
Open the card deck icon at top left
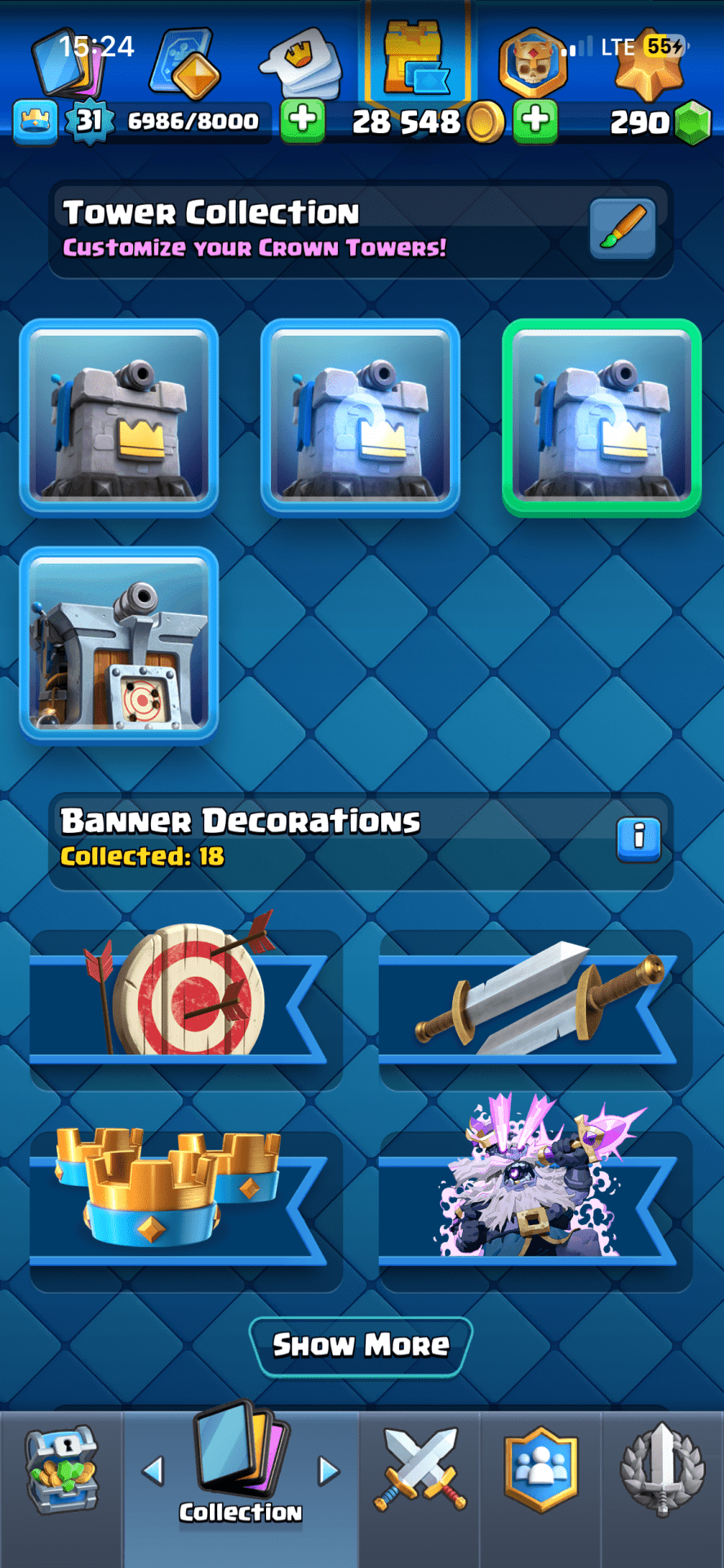69,65
